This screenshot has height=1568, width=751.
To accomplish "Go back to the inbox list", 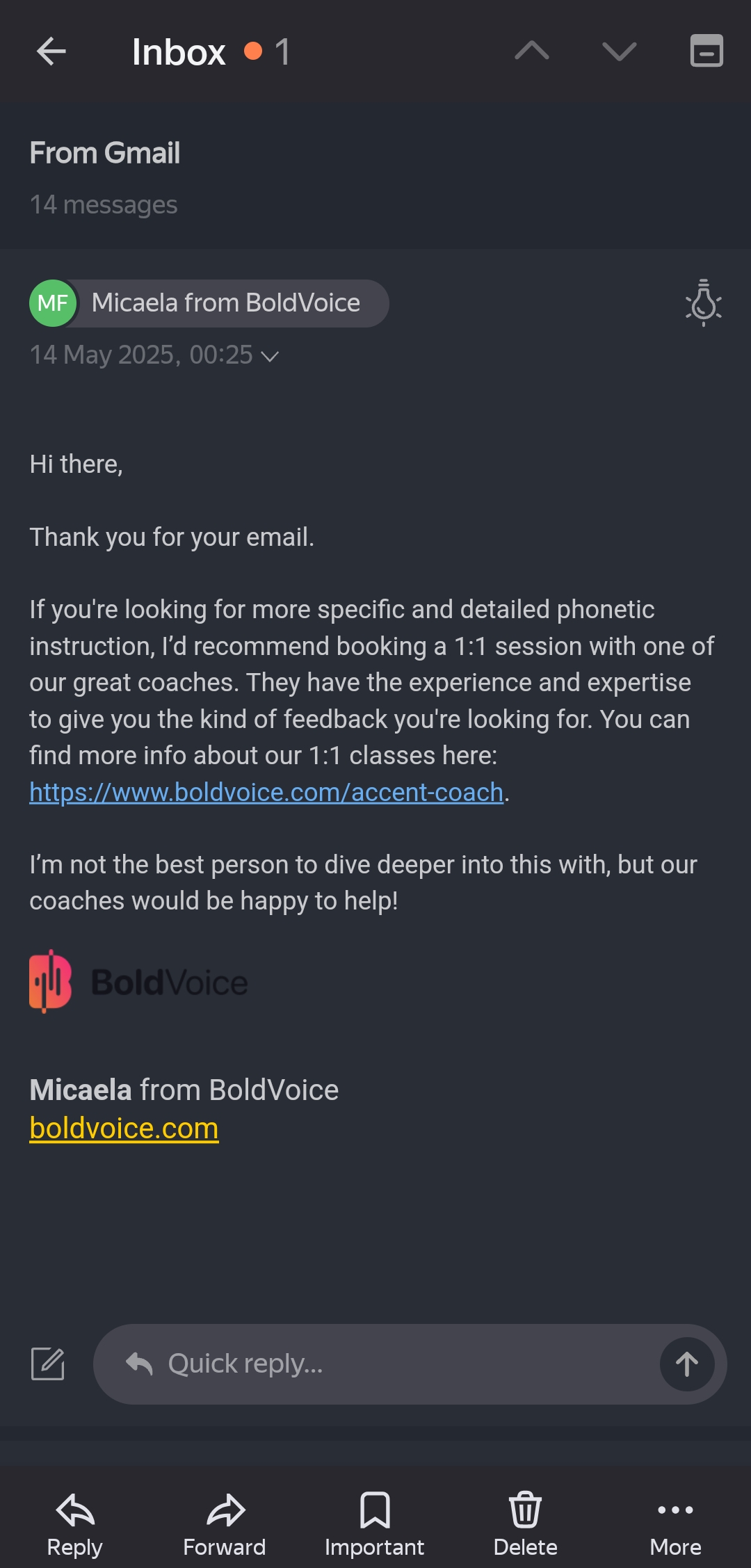I will (x=51, y=51).
